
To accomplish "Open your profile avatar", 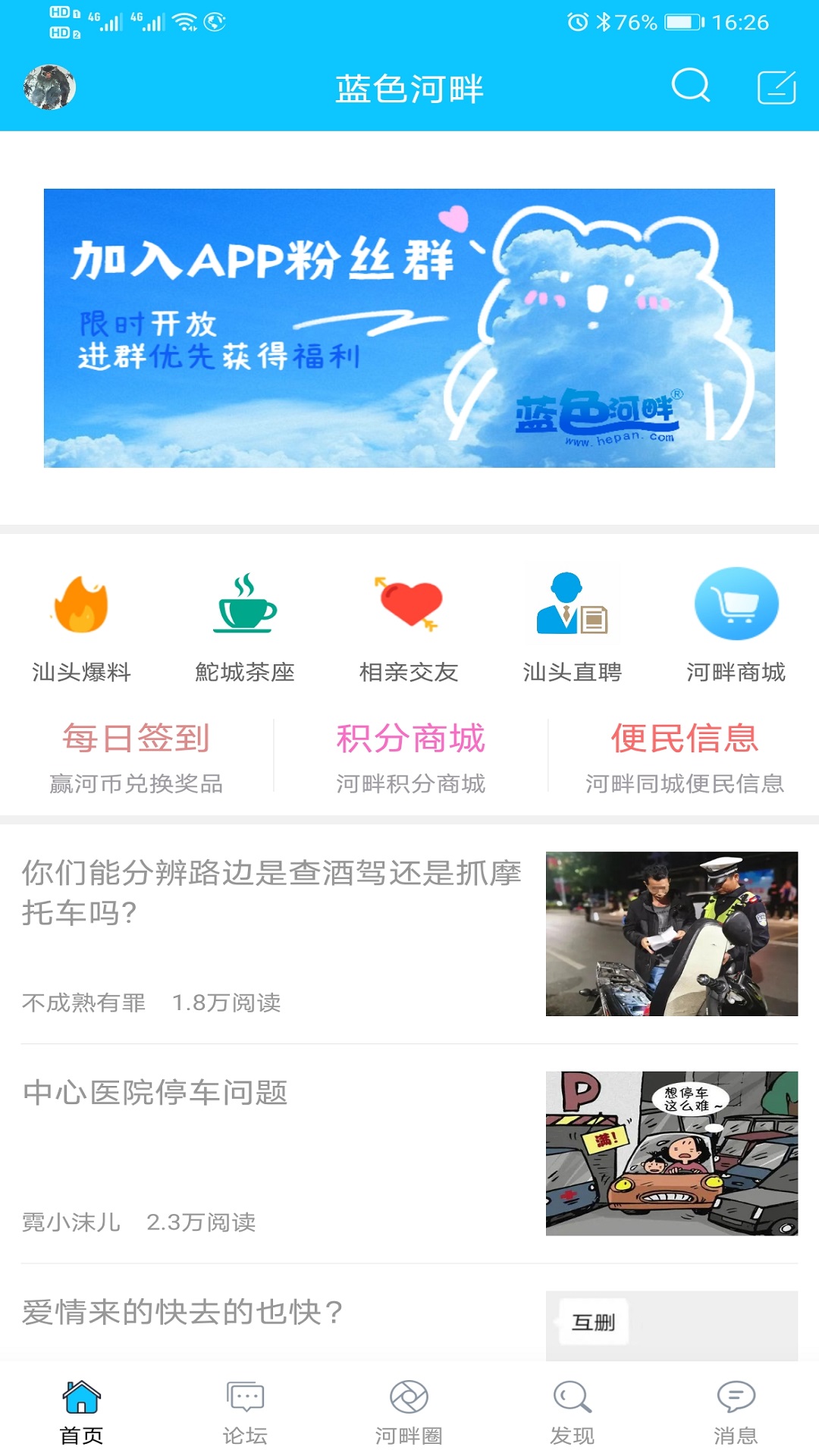I will pos(50,87).
